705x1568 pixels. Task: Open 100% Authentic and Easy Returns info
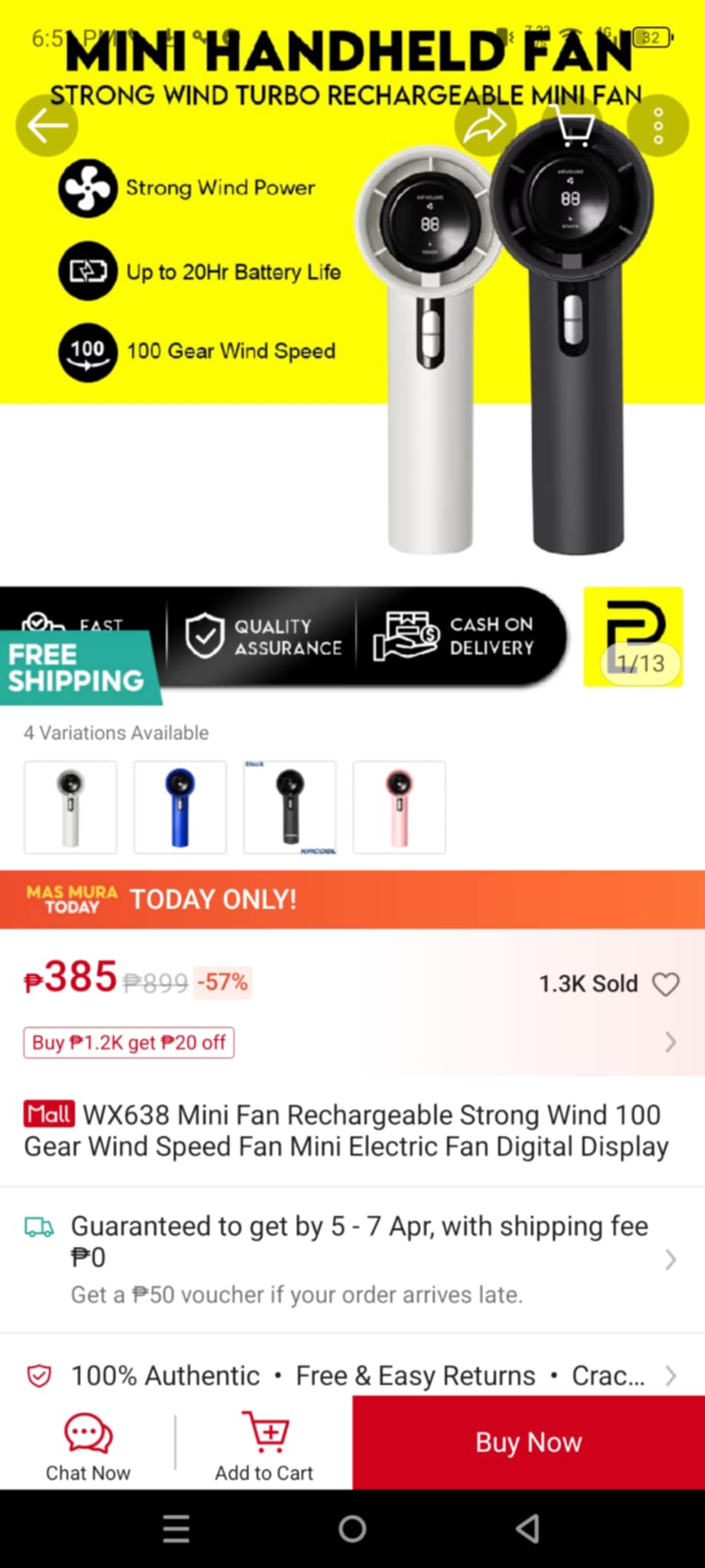click(352, 1376)
